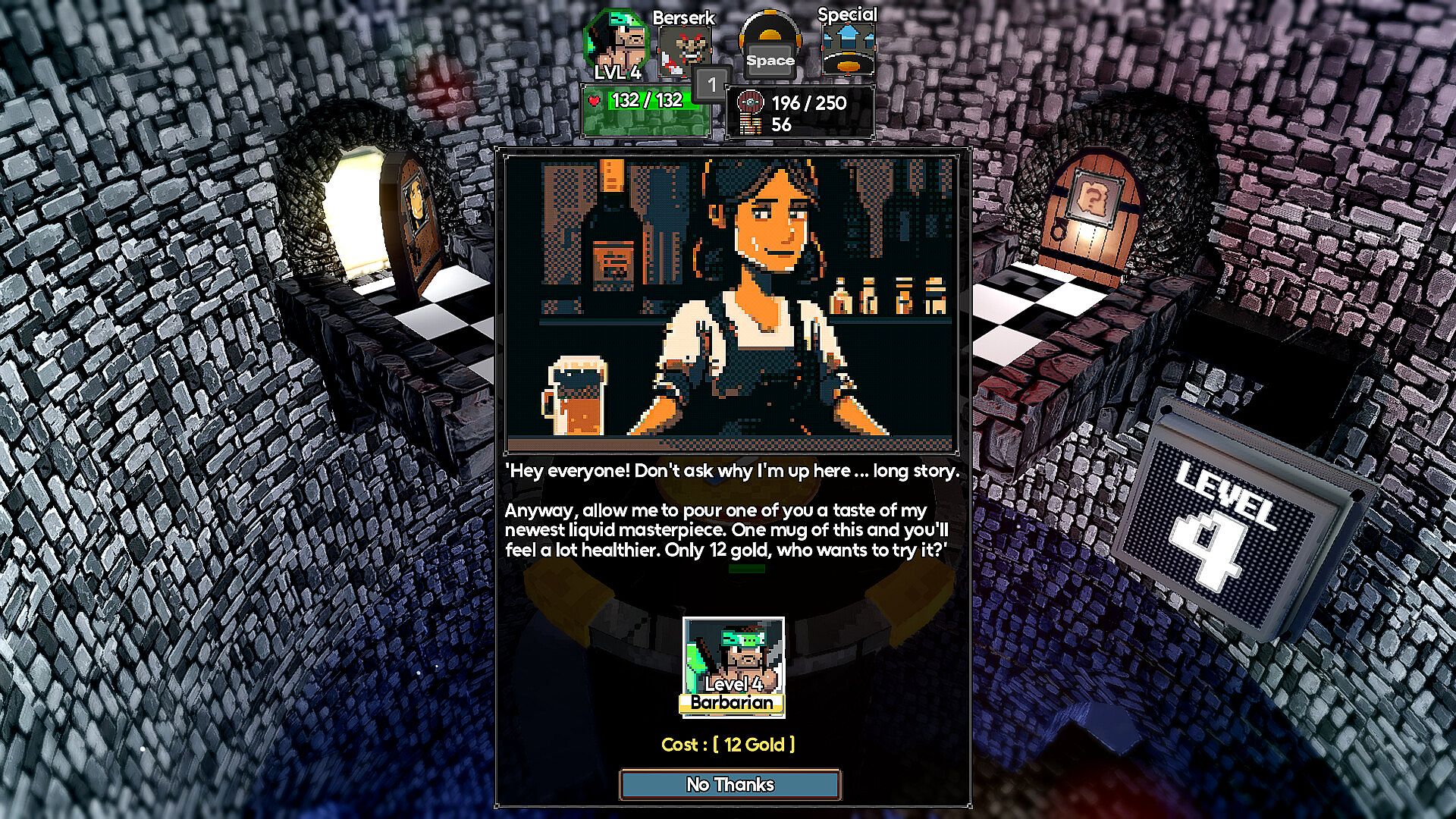Decline the drink with No Thanks

point(730,785)
